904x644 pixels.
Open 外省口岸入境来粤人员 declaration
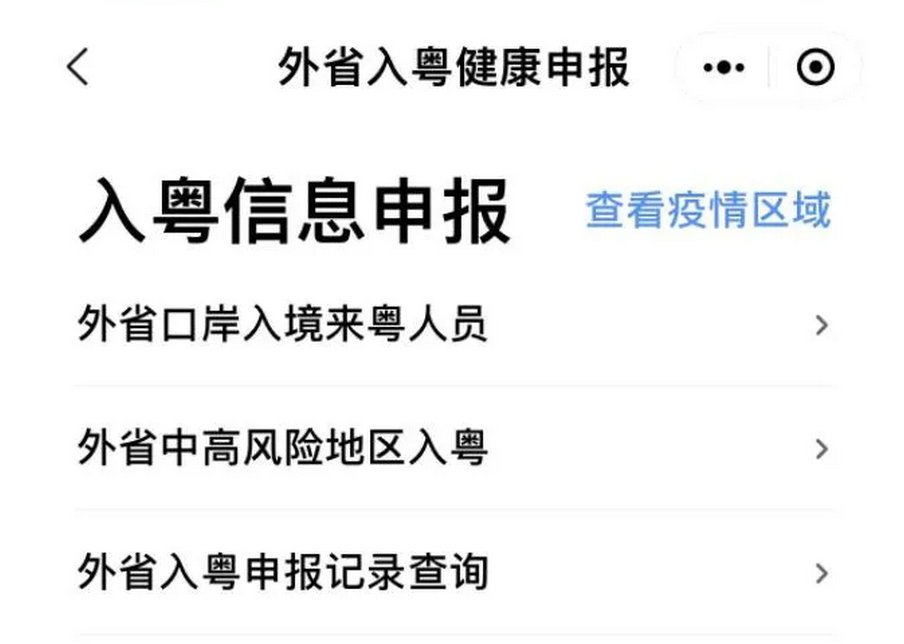[452, 325]
